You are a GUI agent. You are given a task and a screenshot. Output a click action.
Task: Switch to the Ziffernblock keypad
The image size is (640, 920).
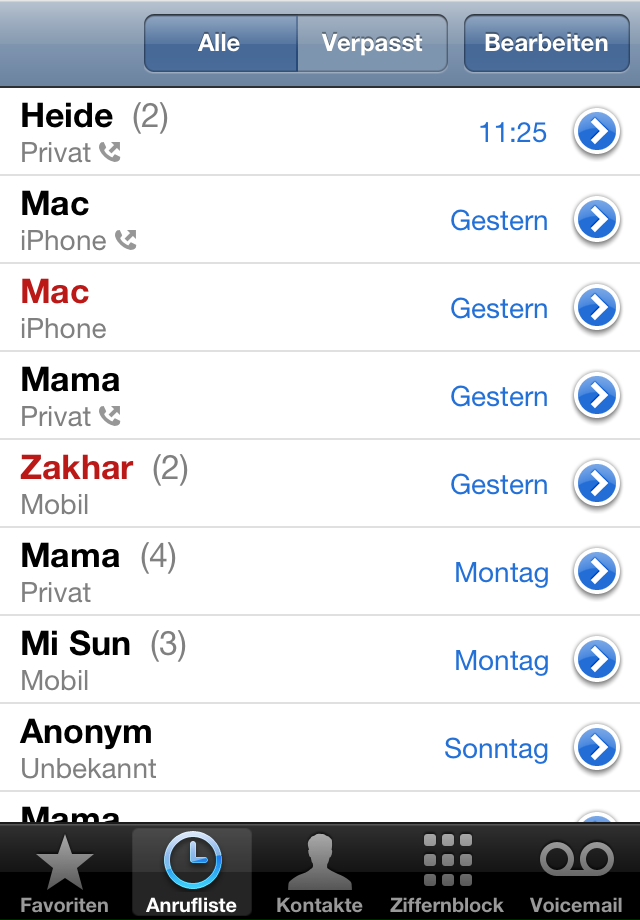click(447, 872)
